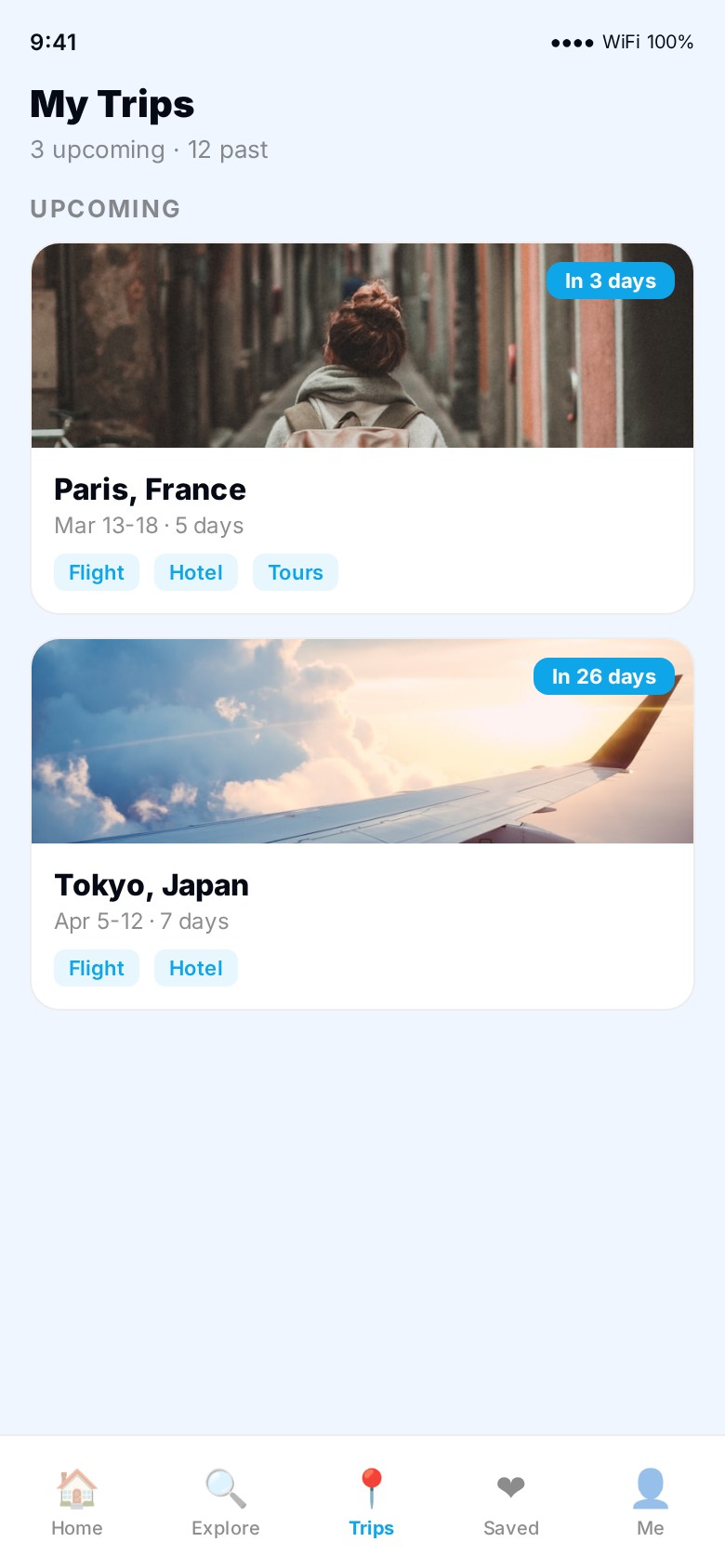725x1568 pixels.
Task: Check the Hotel chip for Tokyo trip
Action: pyautogui.click(x=196, y=968)
